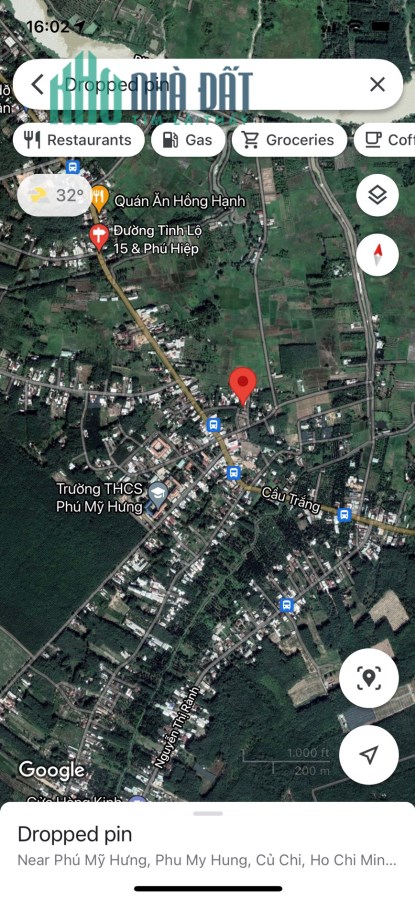Open the 32° weather widget
The image size is (415, 900).
point(55,196)
